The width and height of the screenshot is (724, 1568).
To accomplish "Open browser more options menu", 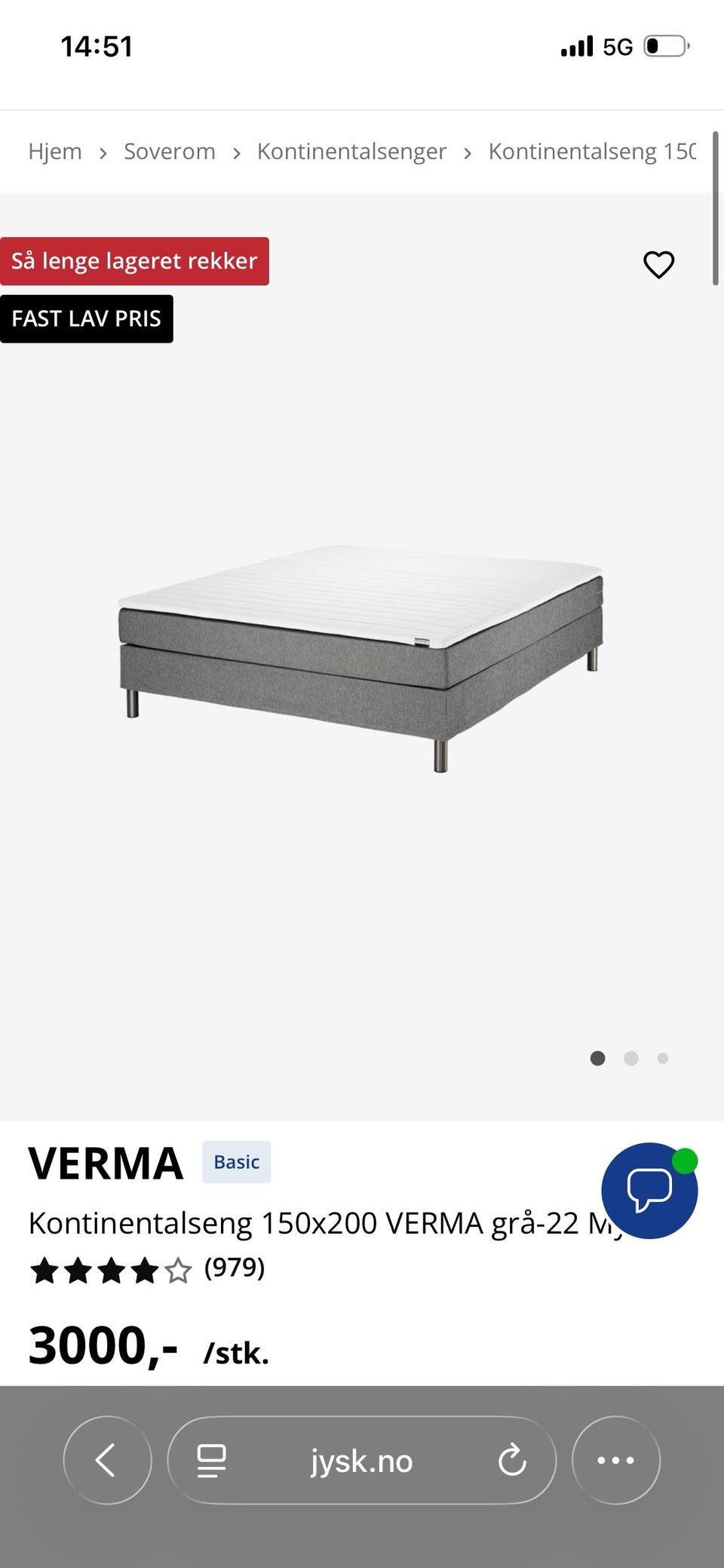I will tap(615, 1460).
